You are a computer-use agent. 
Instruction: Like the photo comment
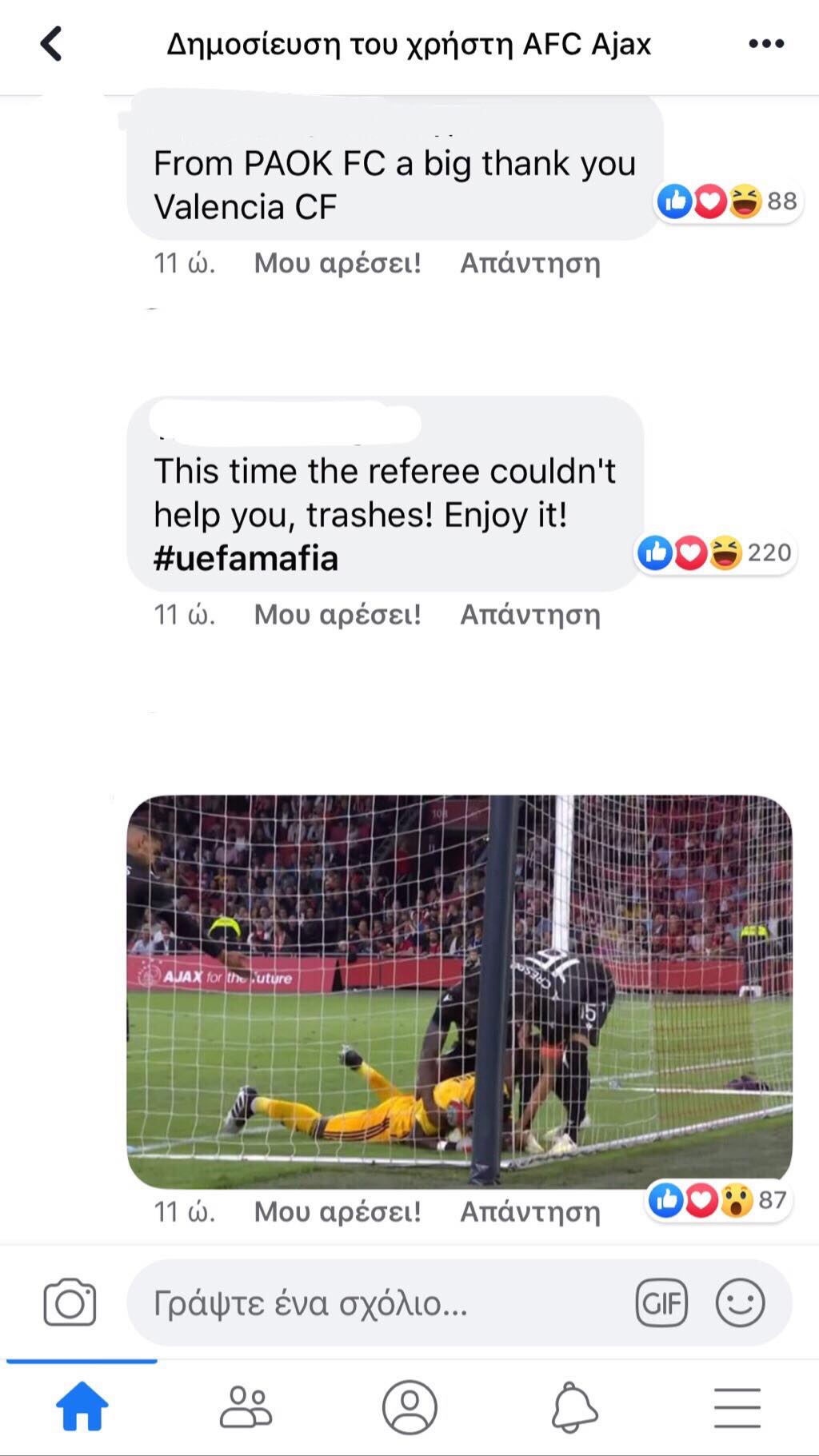tap(337, 1211)
